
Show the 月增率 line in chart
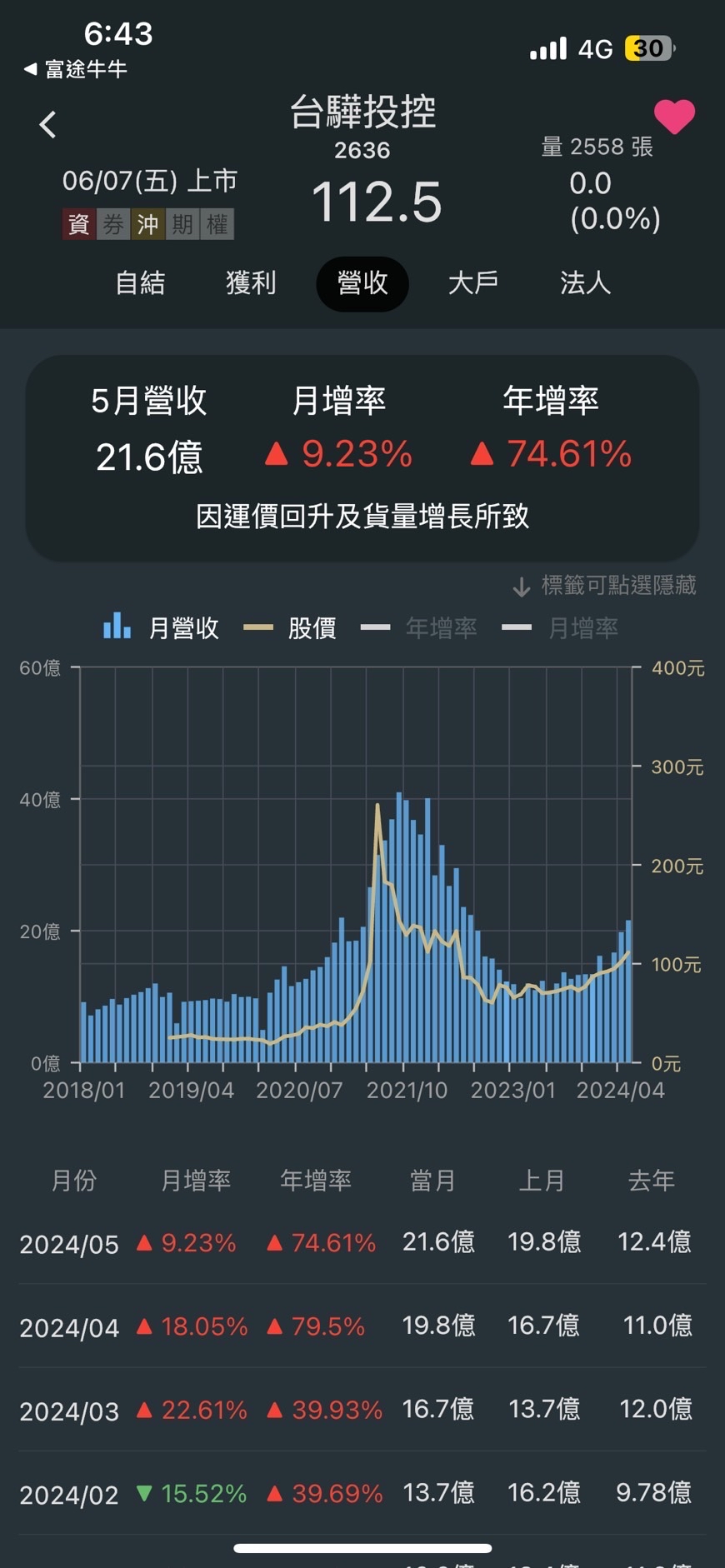(x=561, y=627)
